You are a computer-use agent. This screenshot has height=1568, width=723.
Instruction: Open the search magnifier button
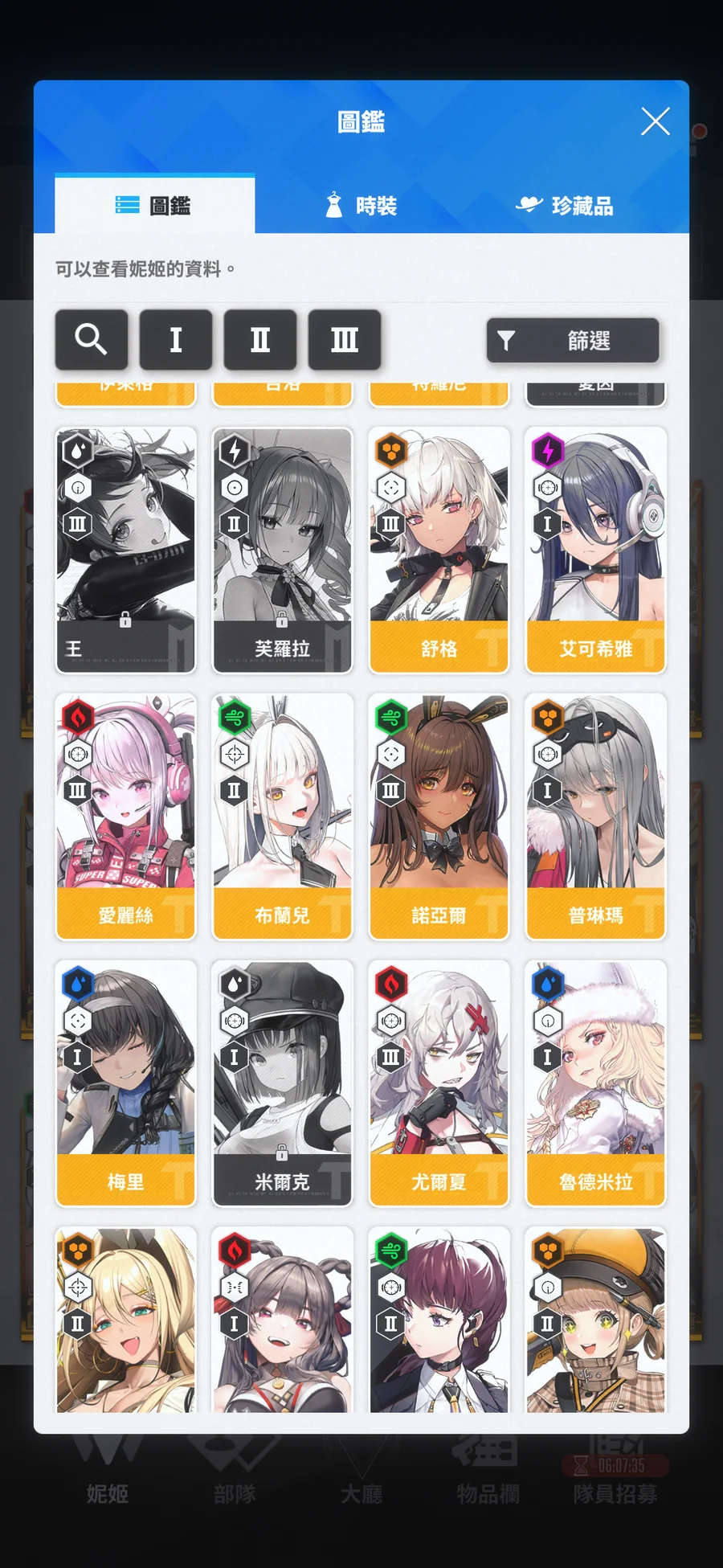pyautogui.click(x=92, y=339)
